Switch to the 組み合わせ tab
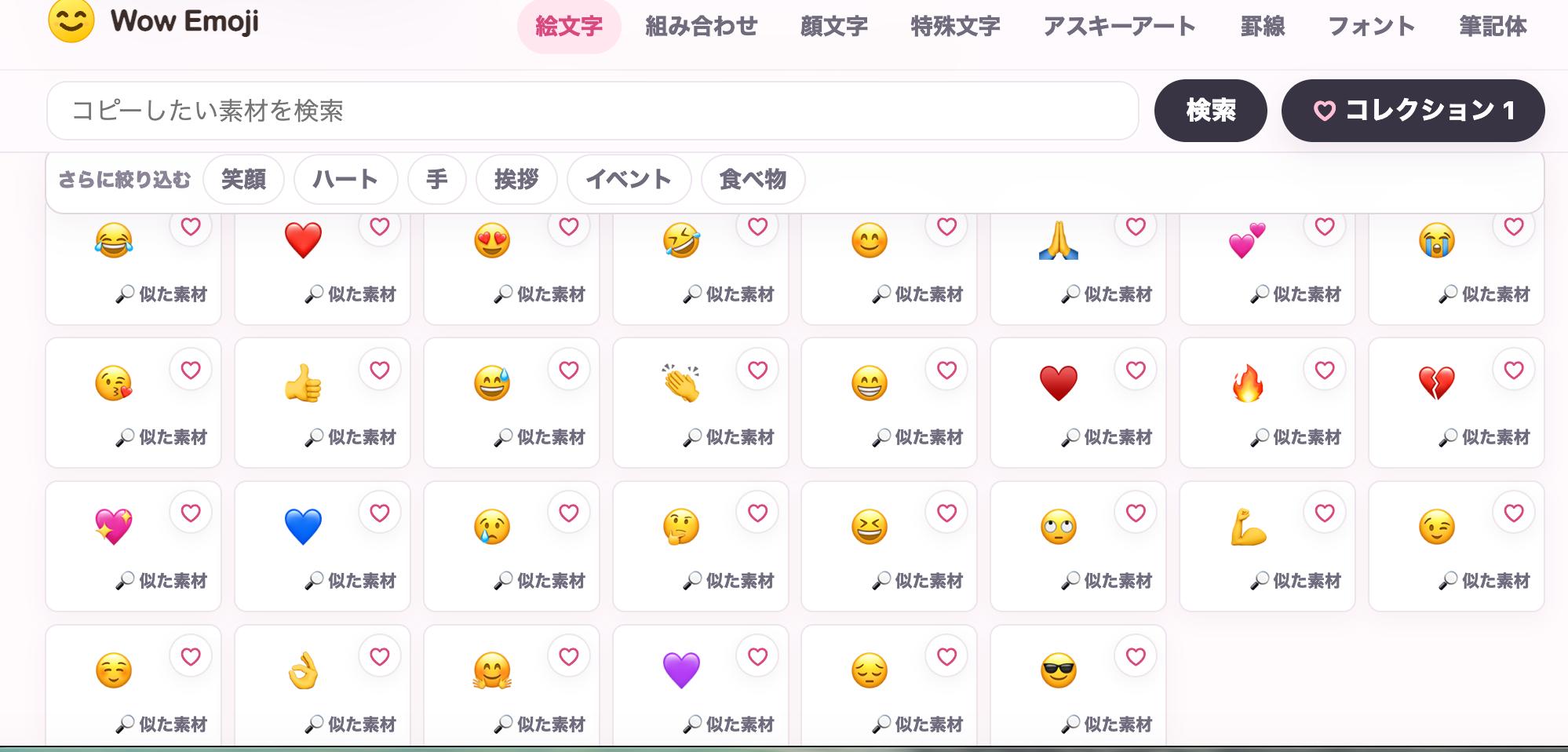The width and height of the screenshot is (1568, 752). click(701, 26)
